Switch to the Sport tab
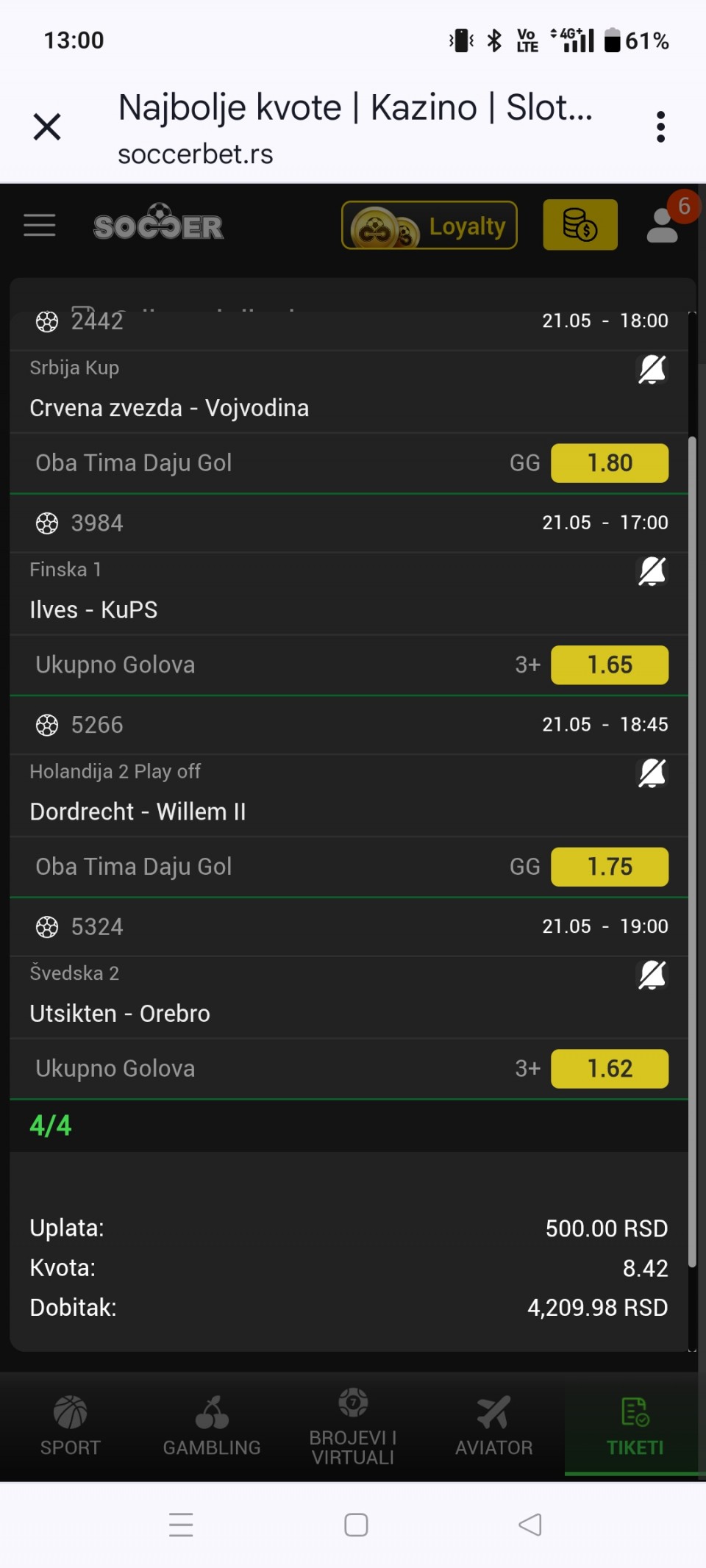The image size is (706, 1568). click(x=71, y=1426)
